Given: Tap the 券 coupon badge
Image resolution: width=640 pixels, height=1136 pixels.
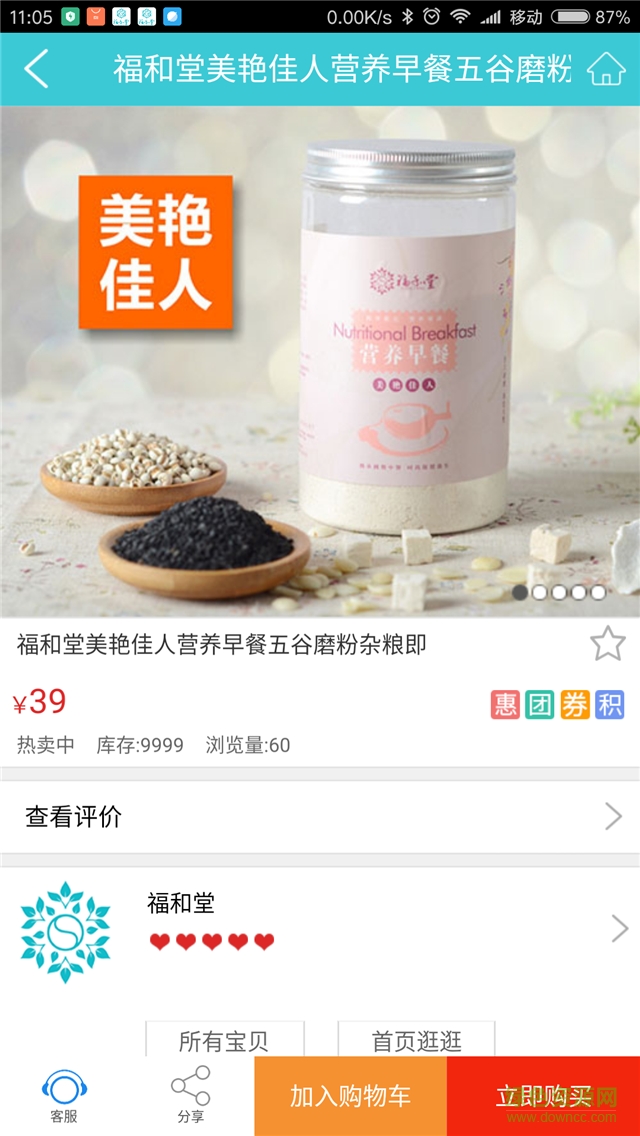Looking at the screenshot, I should (575, 704).
